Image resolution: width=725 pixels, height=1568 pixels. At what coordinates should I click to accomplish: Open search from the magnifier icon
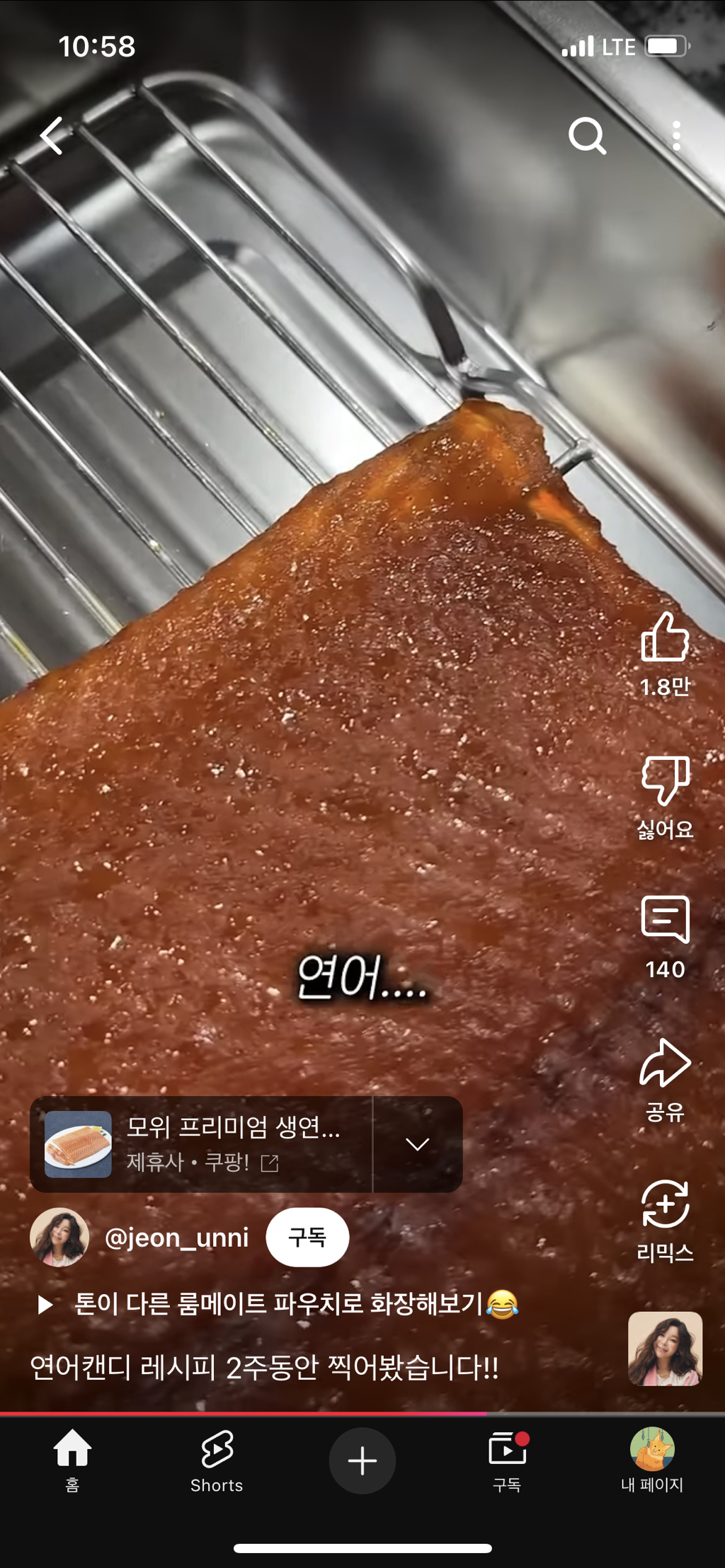pyautogui.click(x=587, y=135)
